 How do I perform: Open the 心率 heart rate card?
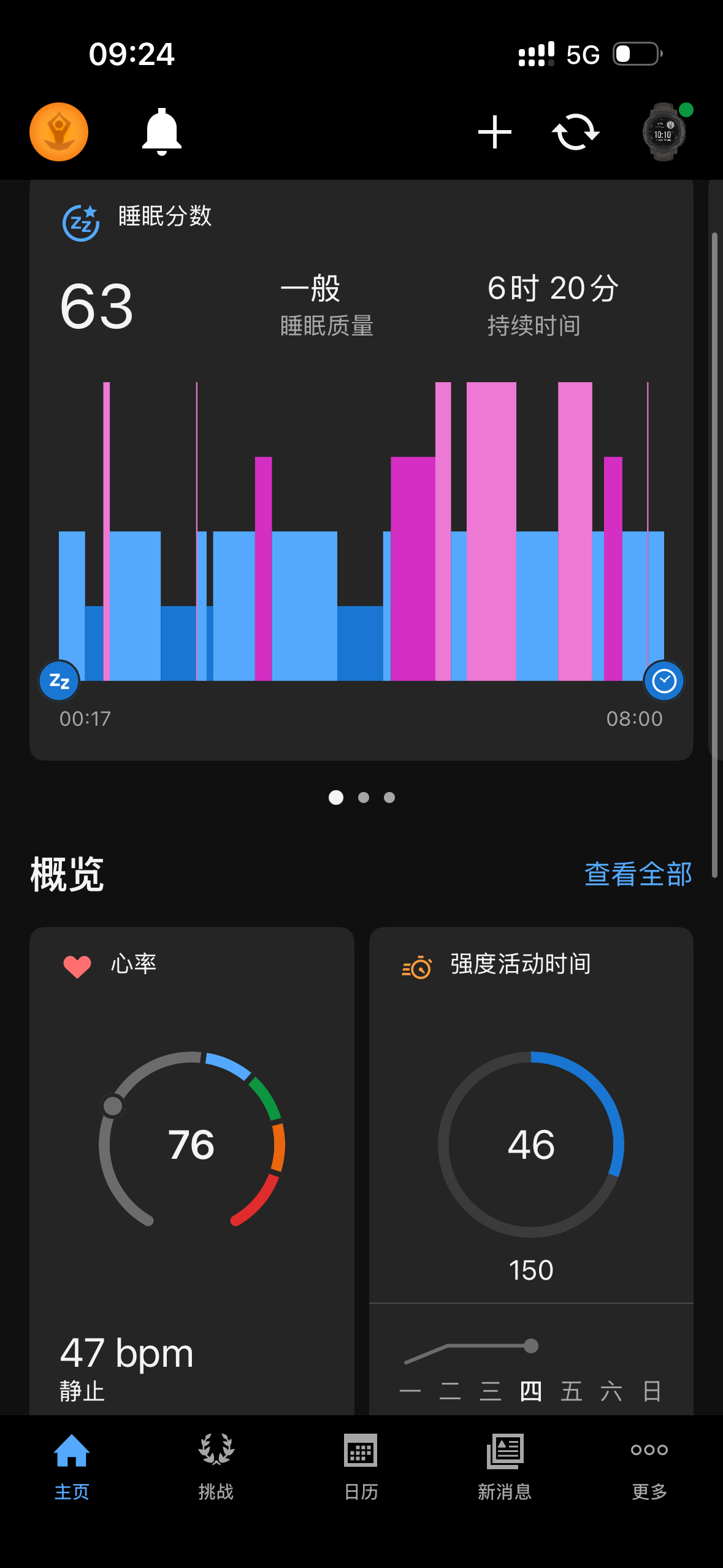tap(192, 1171)
